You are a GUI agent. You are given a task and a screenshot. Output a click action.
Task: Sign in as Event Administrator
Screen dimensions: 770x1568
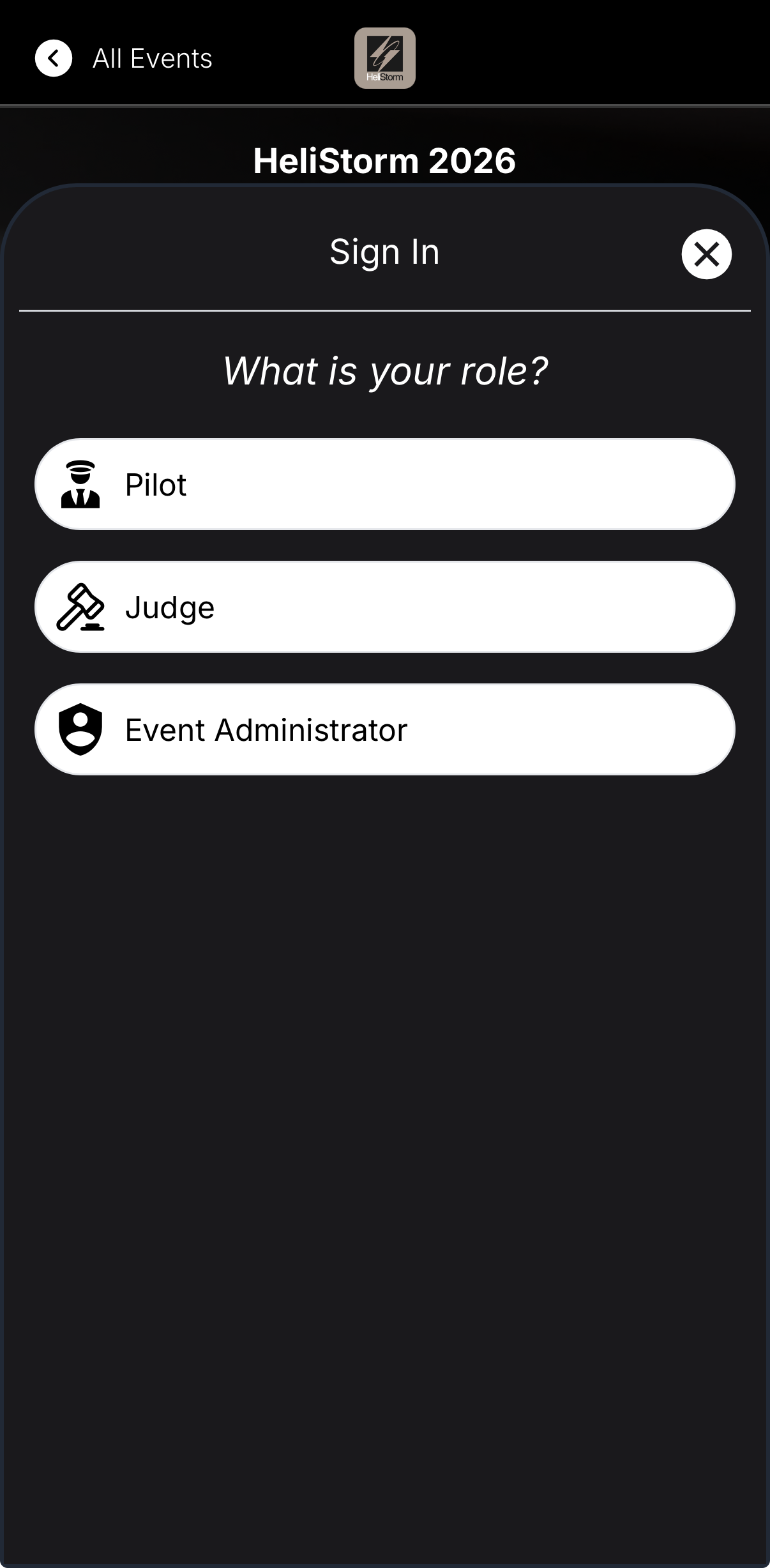tap(384, 729)
